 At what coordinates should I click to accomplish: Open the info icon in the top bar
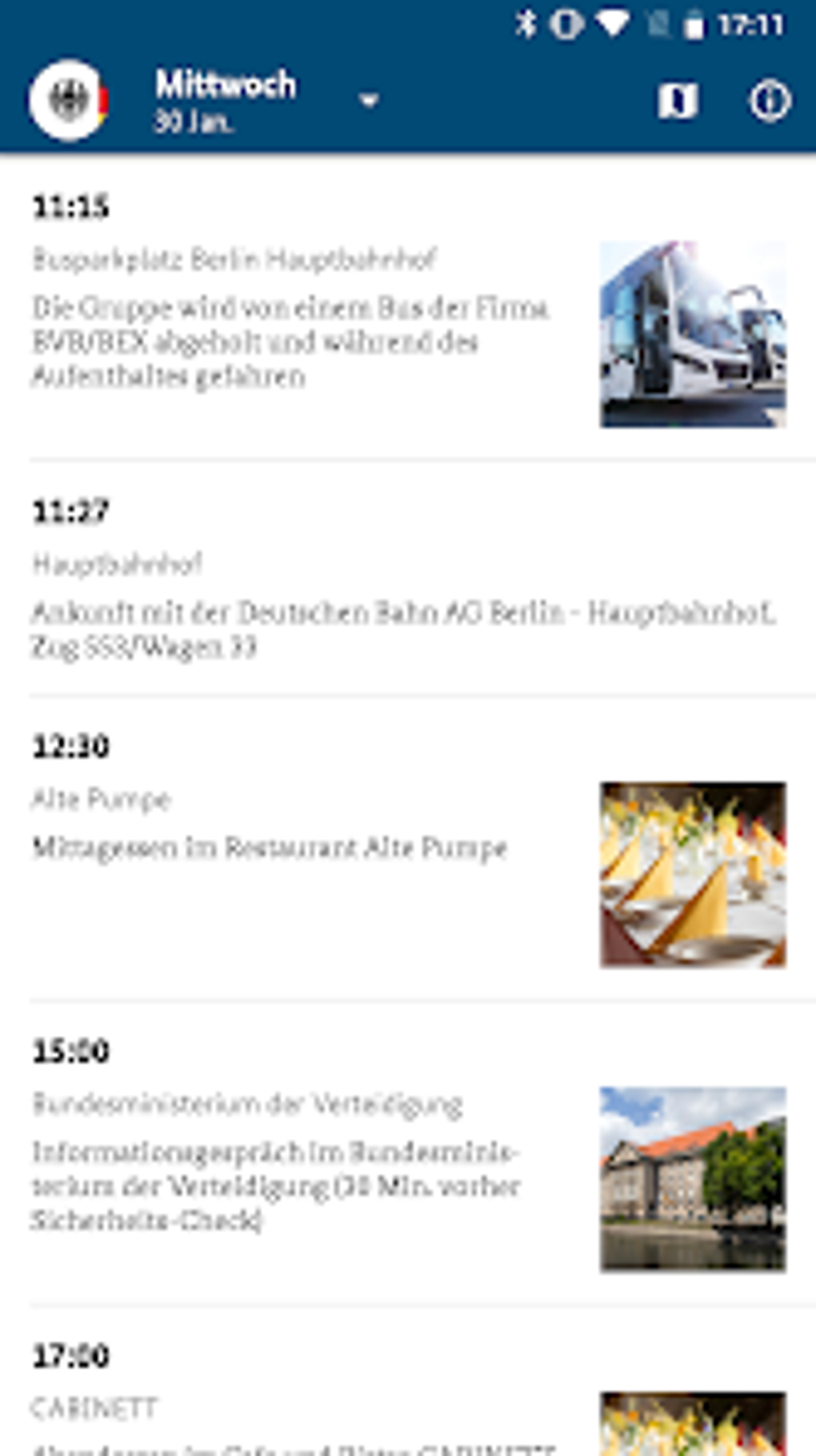point(770,100)
